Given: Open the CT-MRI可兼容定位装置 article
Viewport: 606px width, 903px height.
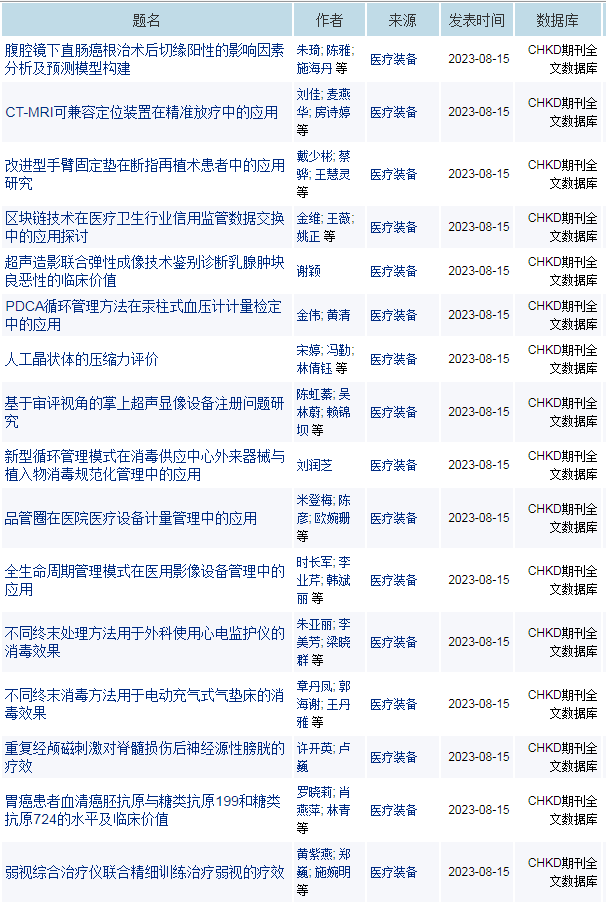Looking at the screenshot, I should click(142, 113).
